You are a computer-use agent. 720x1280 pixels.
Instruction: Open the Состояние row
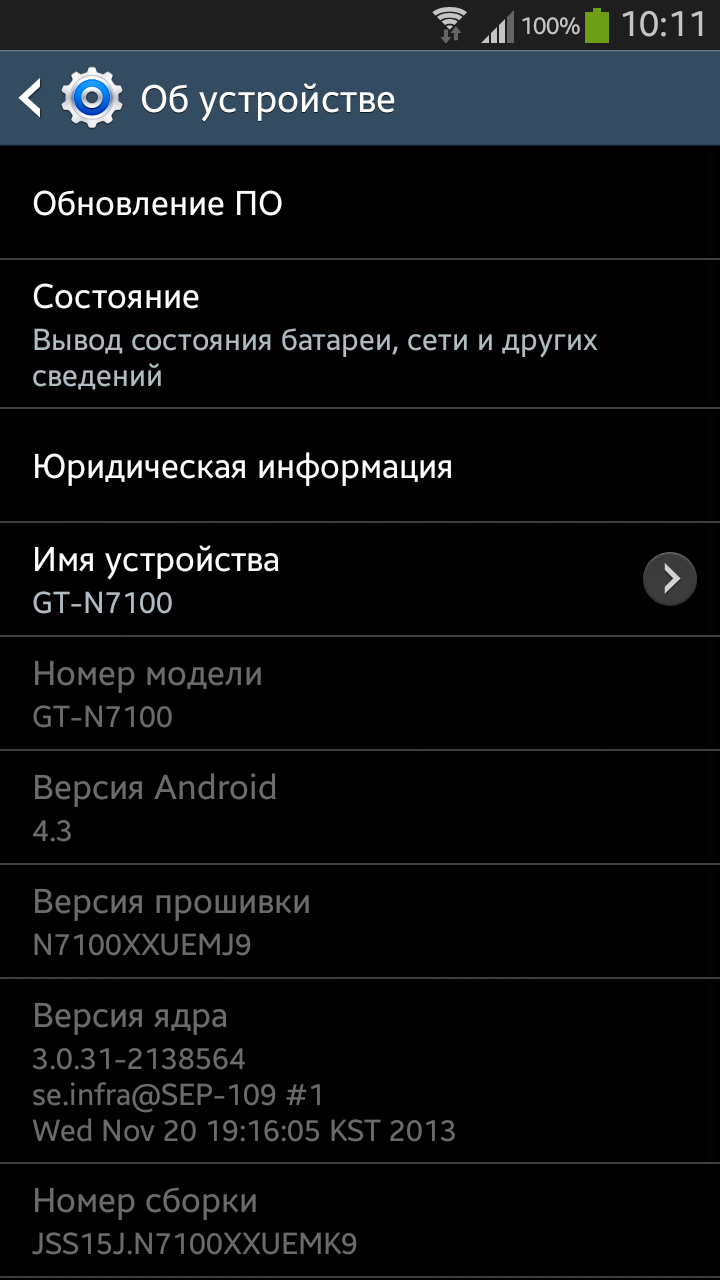tap(360, 334)
